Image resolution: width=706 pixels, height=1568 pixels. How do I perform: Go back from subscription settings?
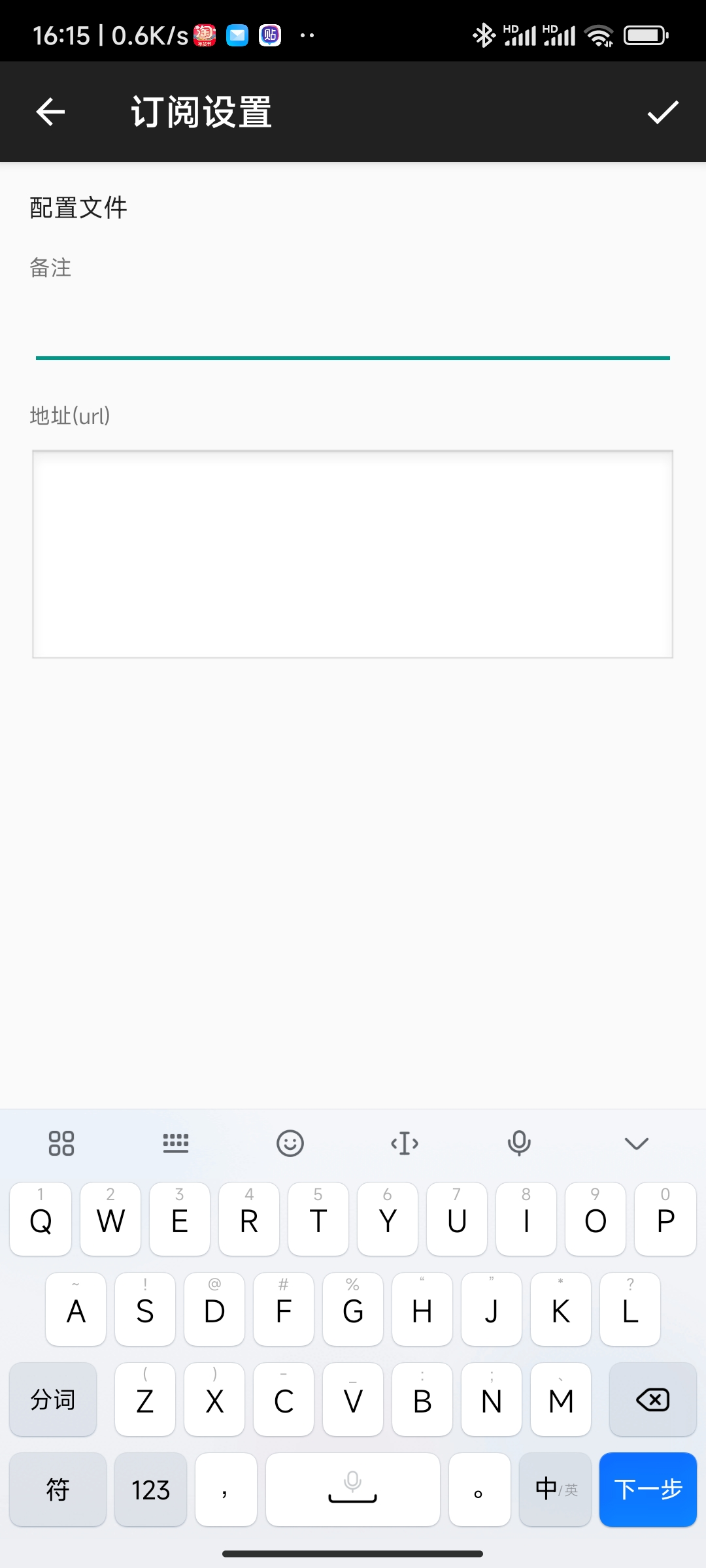coord(50,112)
